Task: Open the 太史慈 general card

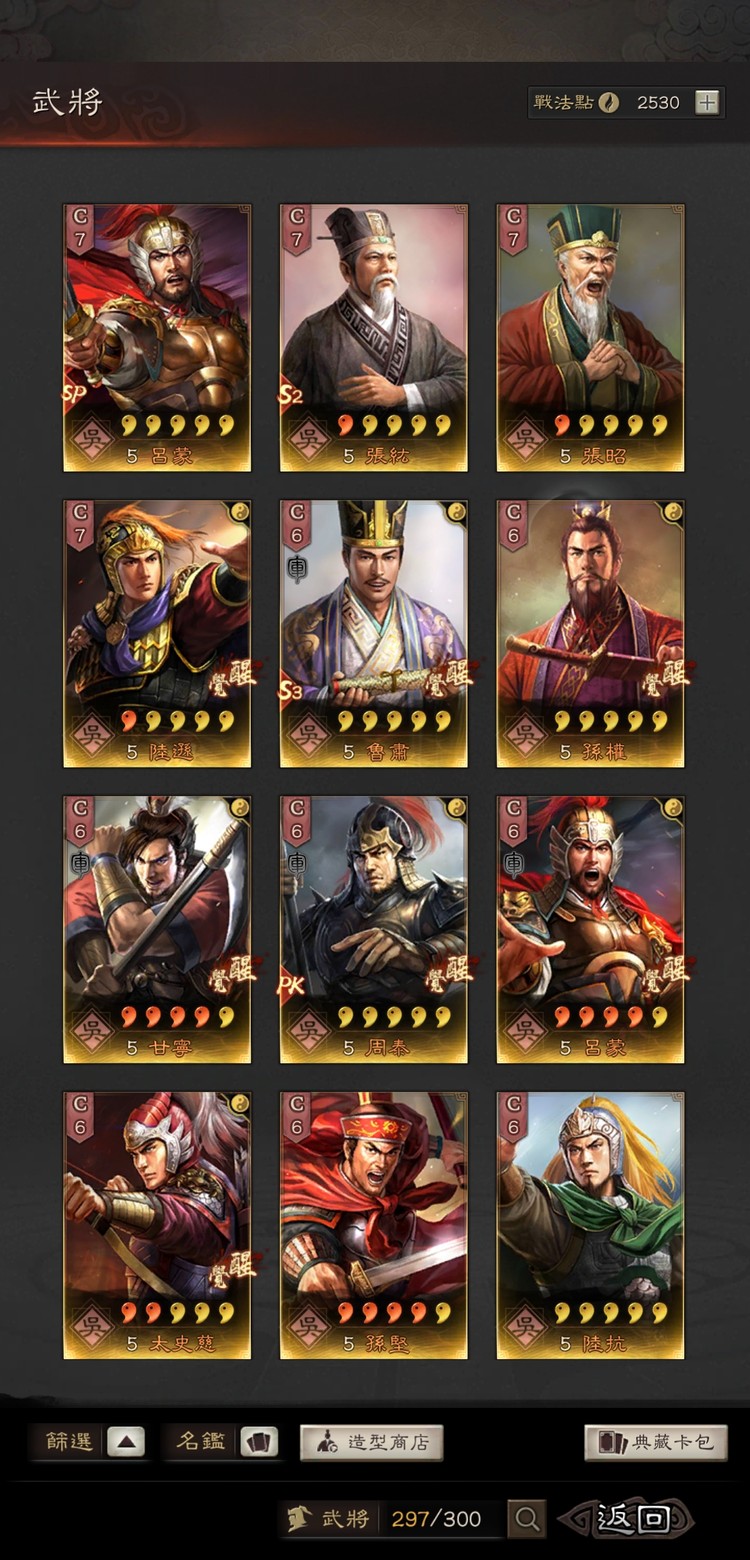Action: (157, 1225)
